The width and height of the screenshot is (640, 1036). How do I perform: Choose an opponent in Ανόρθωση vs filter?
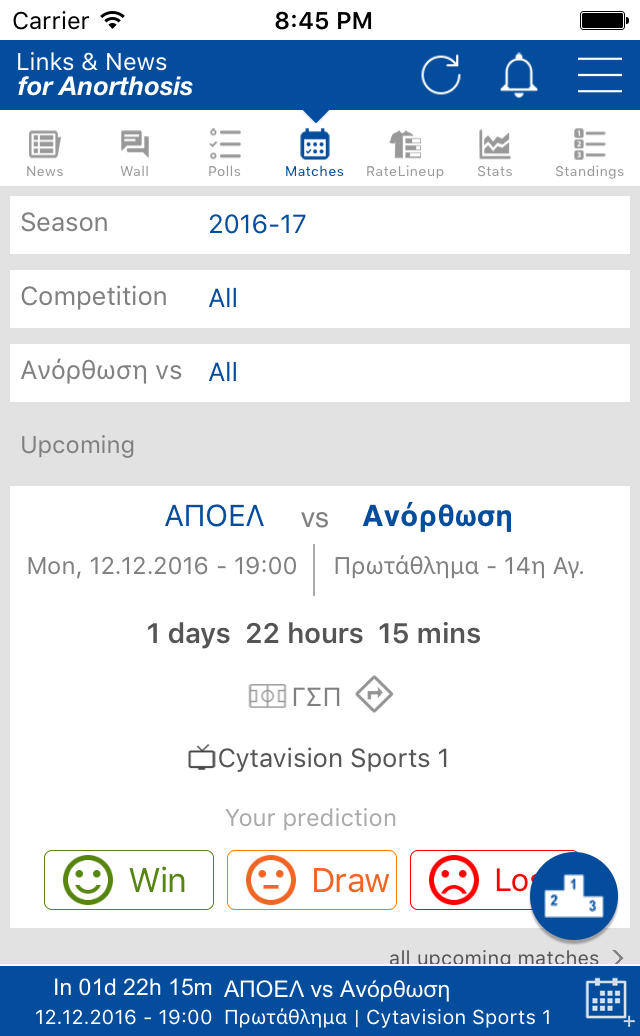point(320,373)
